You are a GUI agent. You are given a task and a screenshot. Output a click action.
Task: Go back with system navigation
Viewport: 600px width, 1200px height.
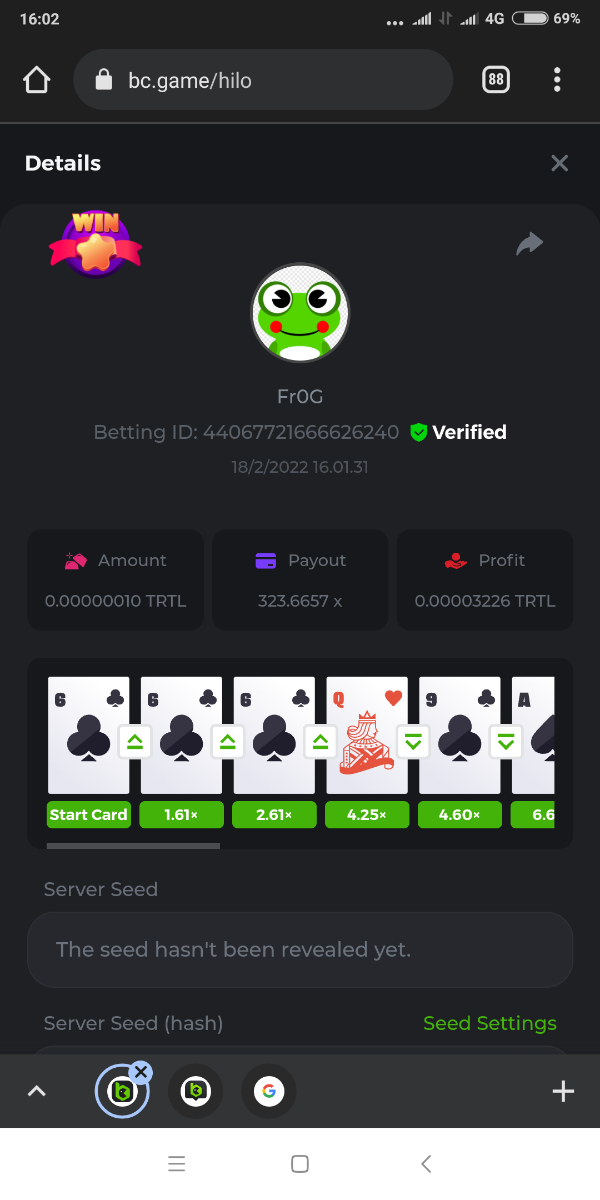pos(426,1163)
